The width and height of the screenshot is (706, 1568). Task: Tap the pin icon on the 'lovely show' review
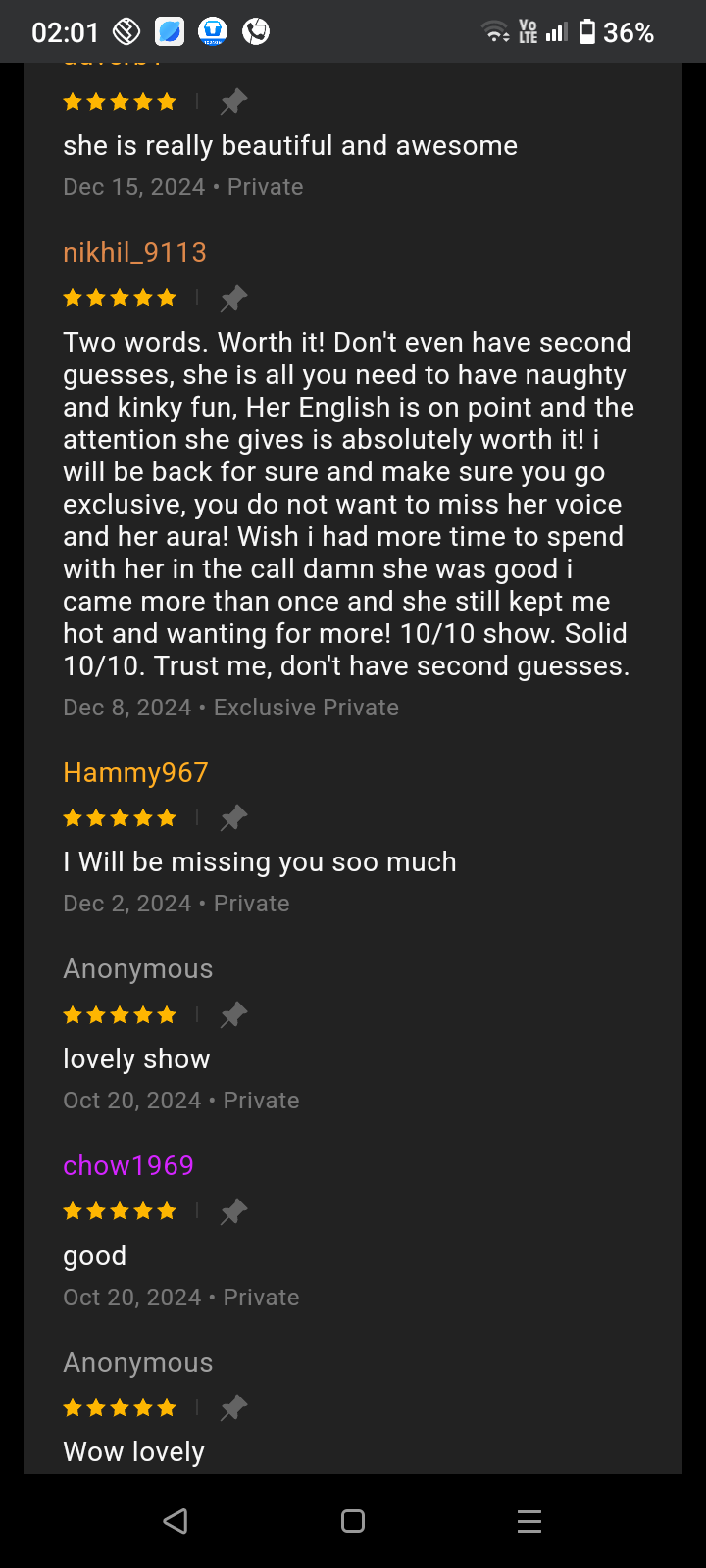tap(233, 1015)
